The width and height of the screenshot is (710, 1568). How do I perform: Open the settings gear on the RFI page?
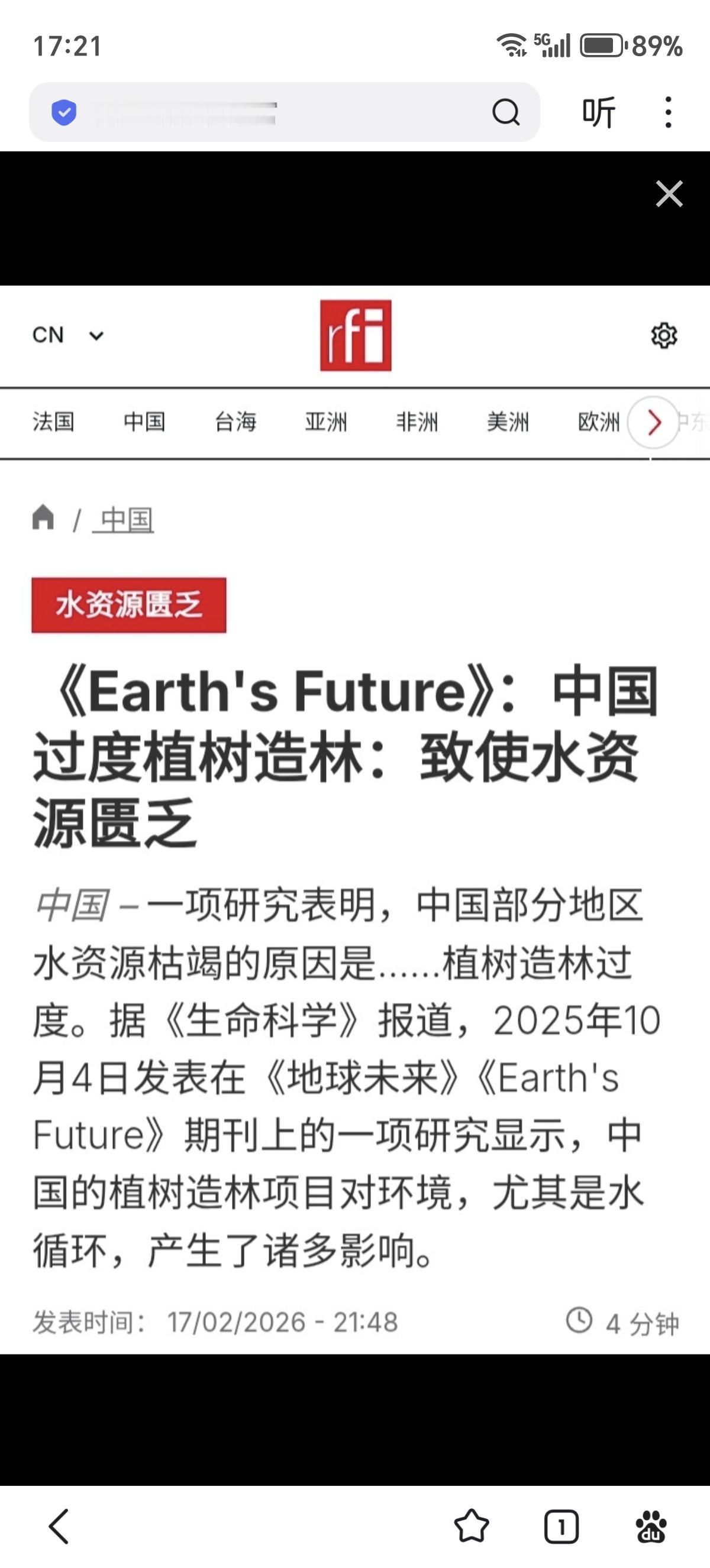(x=664, y=335)
